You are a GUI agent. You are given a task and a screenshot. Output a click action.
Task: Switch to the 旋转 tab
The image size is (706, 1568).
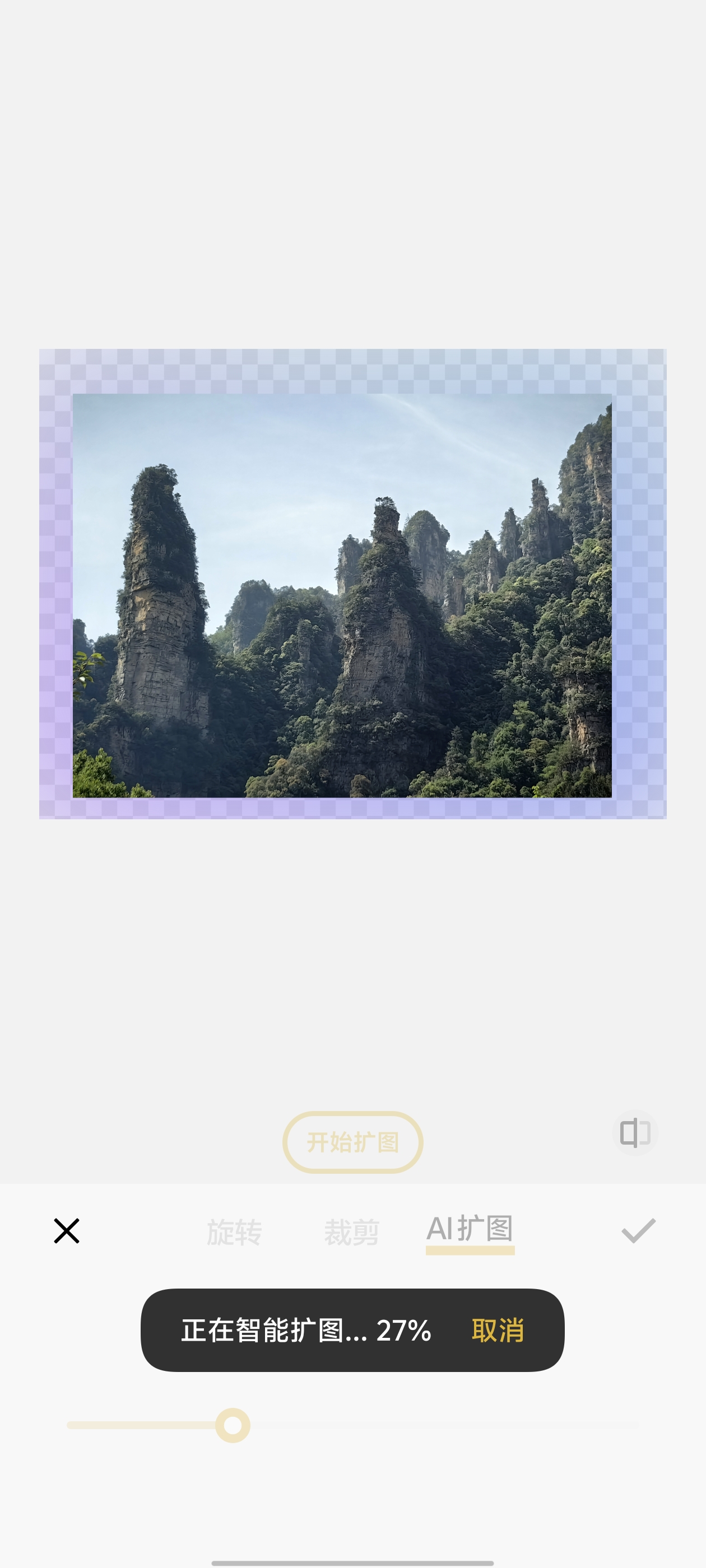(x=235, y=1233)
